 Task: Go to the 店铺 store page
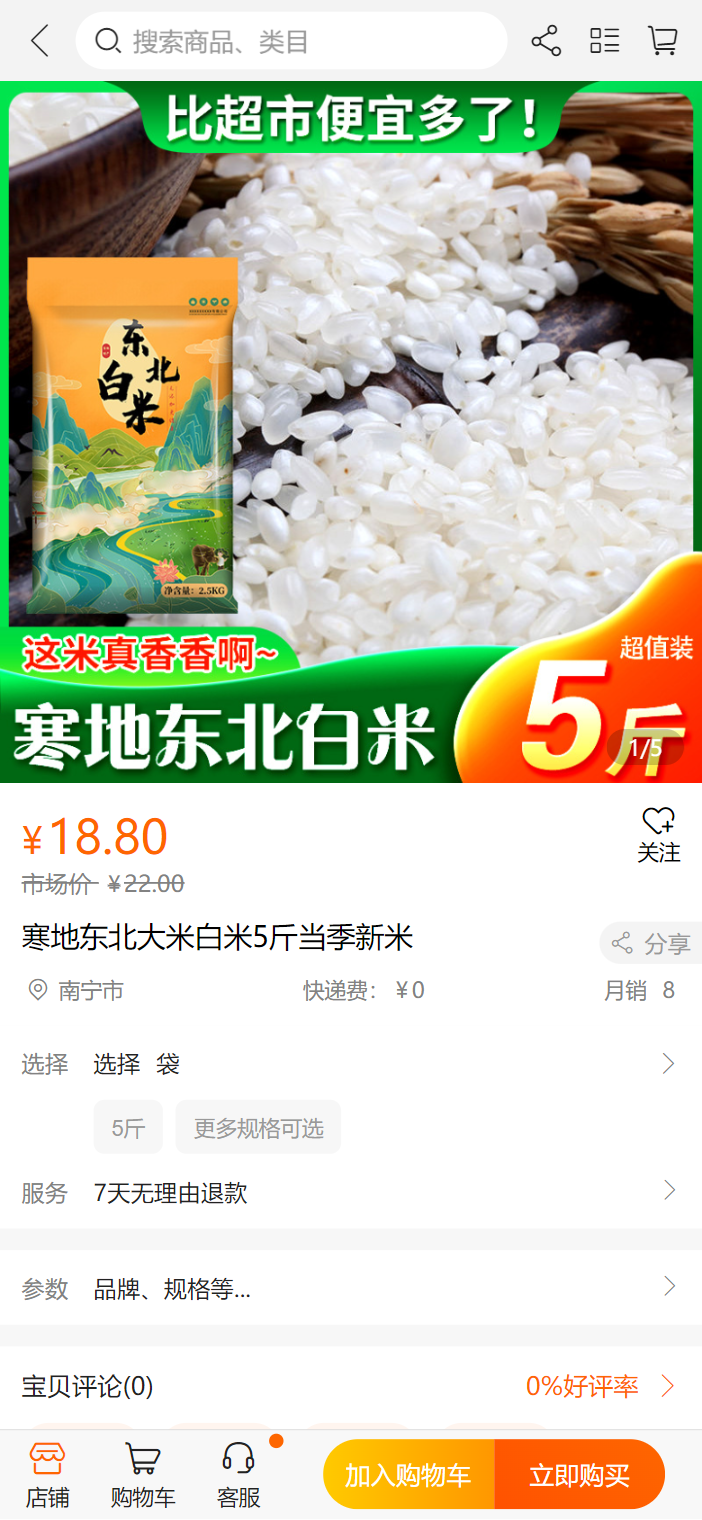point(47,1475)
